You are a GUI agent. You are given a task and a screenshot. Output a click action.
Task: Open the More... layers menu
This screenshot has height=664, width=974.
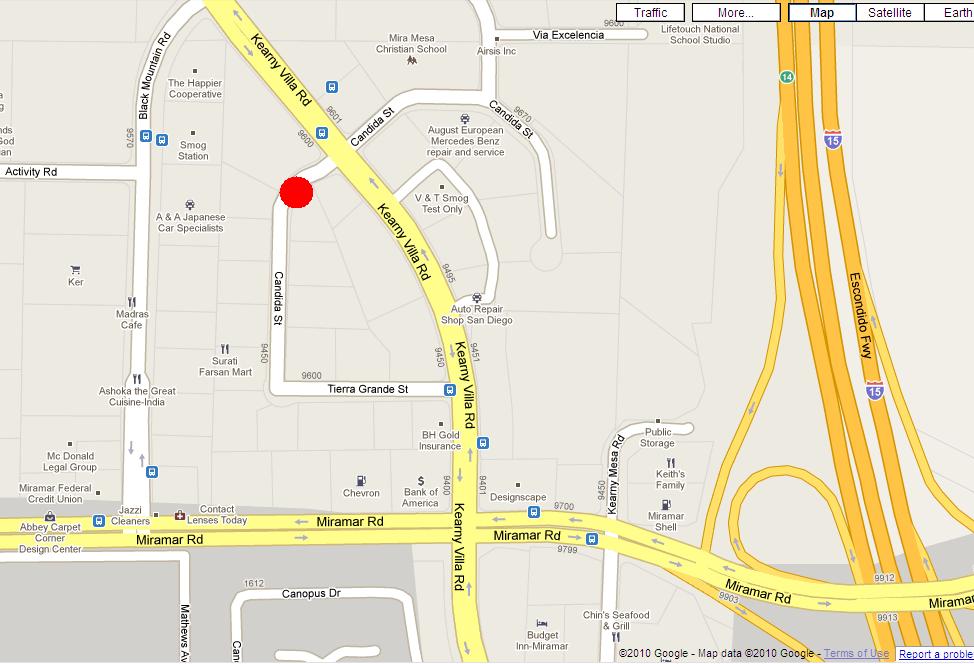click(x=735, y=13)
